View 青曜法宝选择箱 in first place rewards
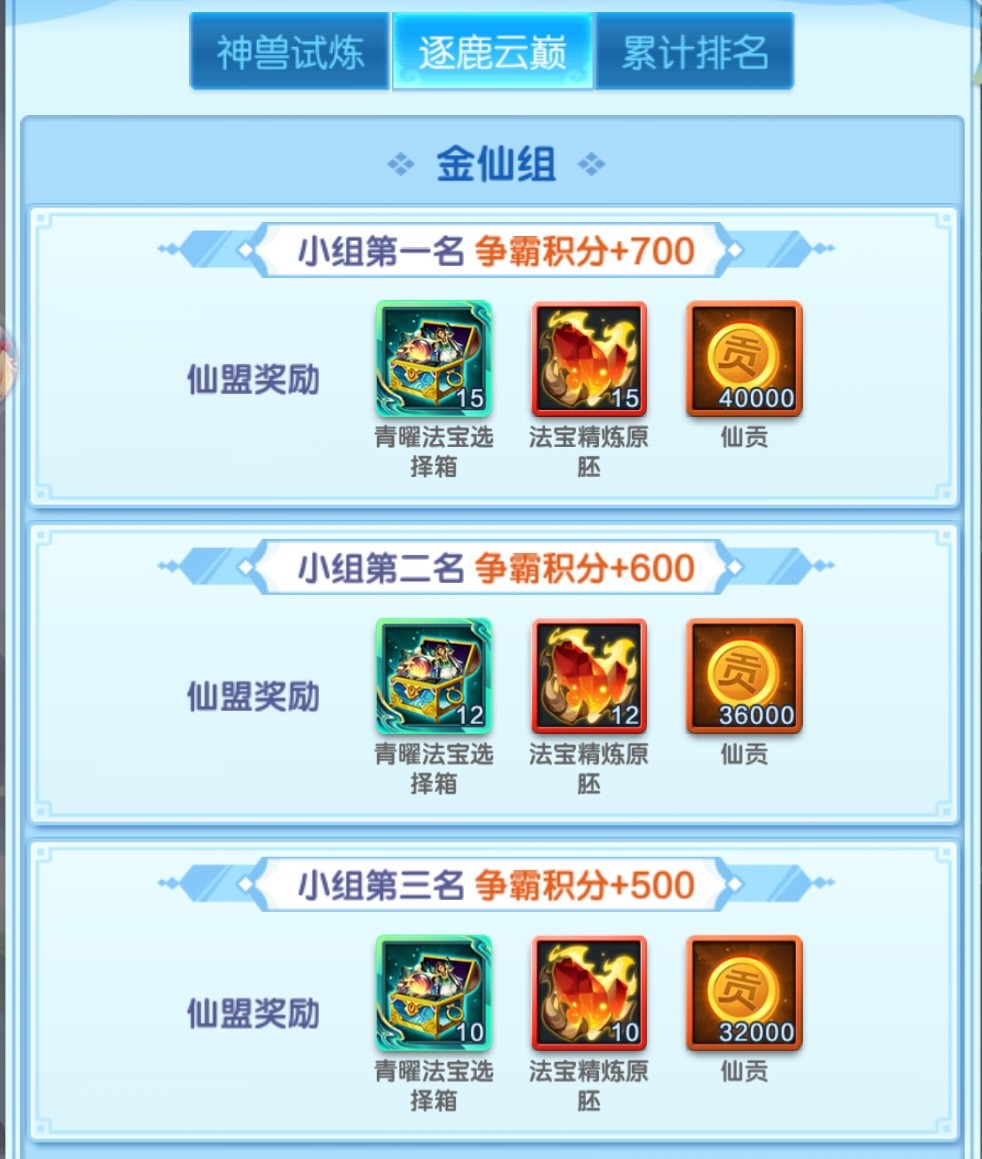The image size is (982, 1159). (434, 359)
